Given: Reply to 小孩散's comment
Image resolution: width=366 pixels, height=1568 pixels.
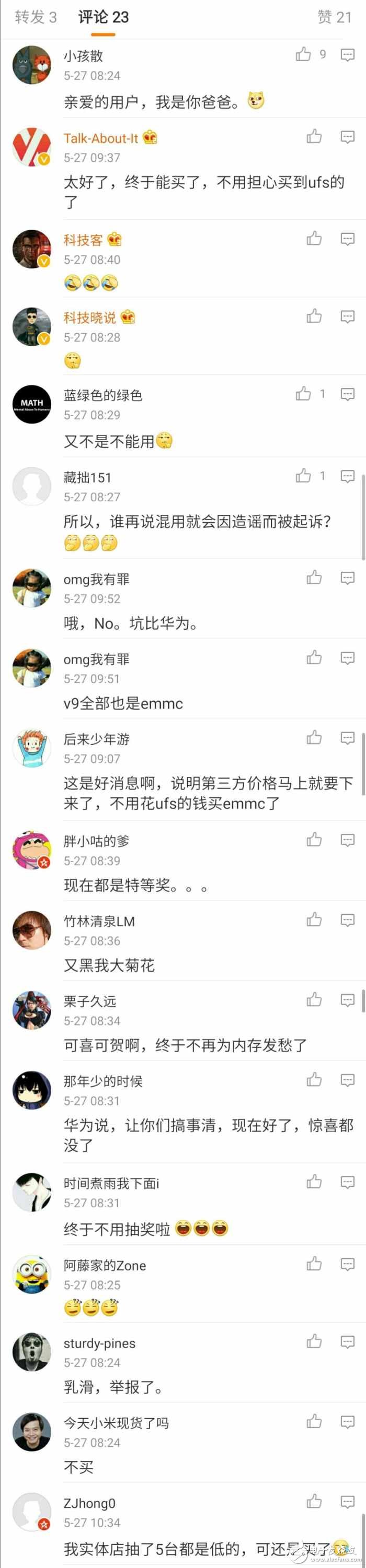Looking at the screenshot, I should 347,55.
